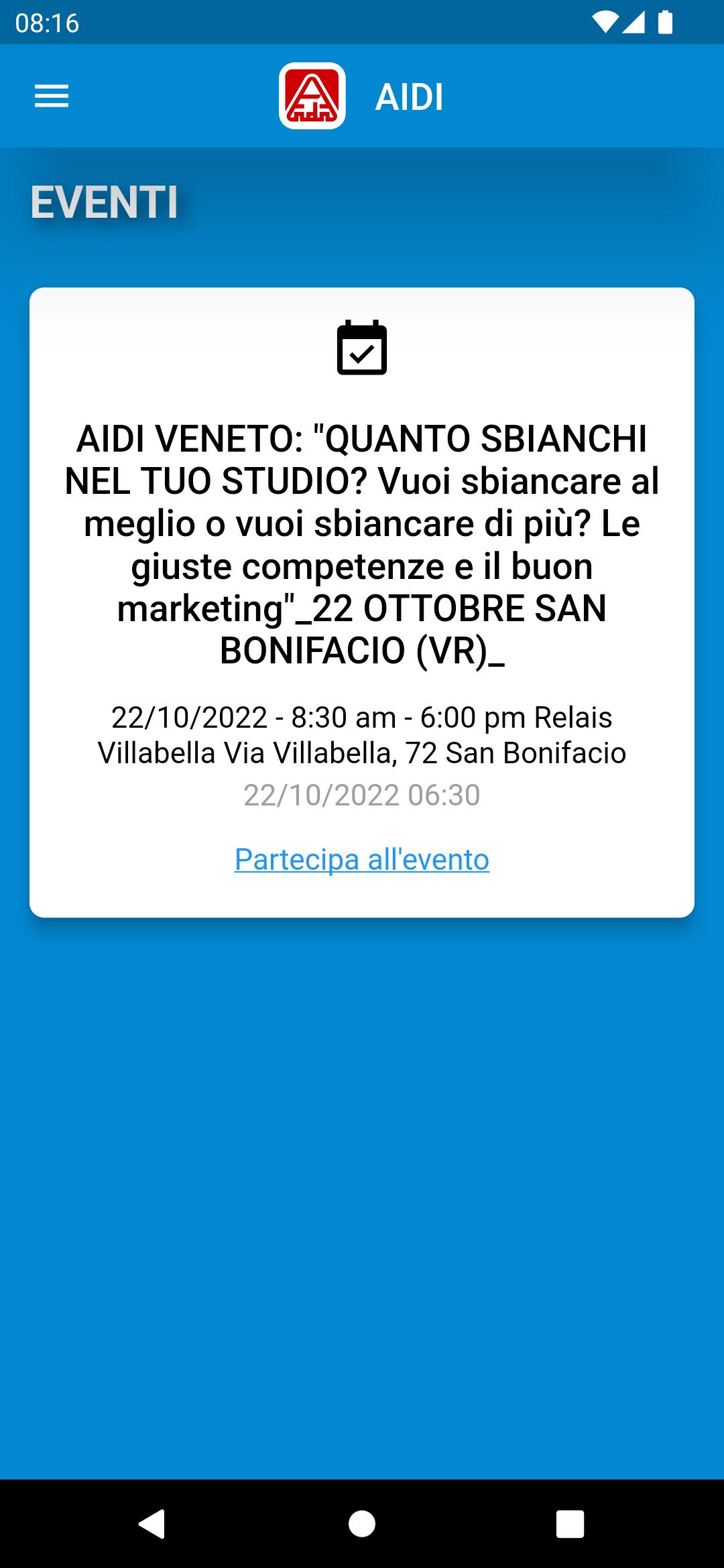Open the AIDI Veneto event card
724x1568 pixels.
point(362,602)
